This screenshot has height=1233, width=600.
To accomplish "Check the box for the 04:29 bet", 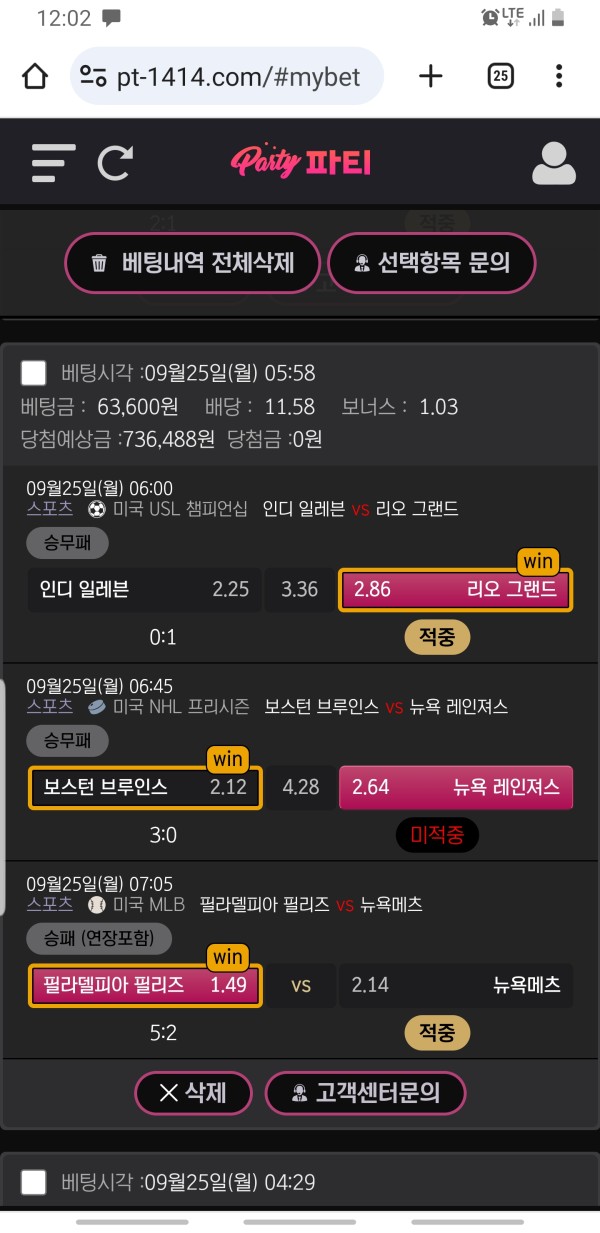I will (34, 1182).
